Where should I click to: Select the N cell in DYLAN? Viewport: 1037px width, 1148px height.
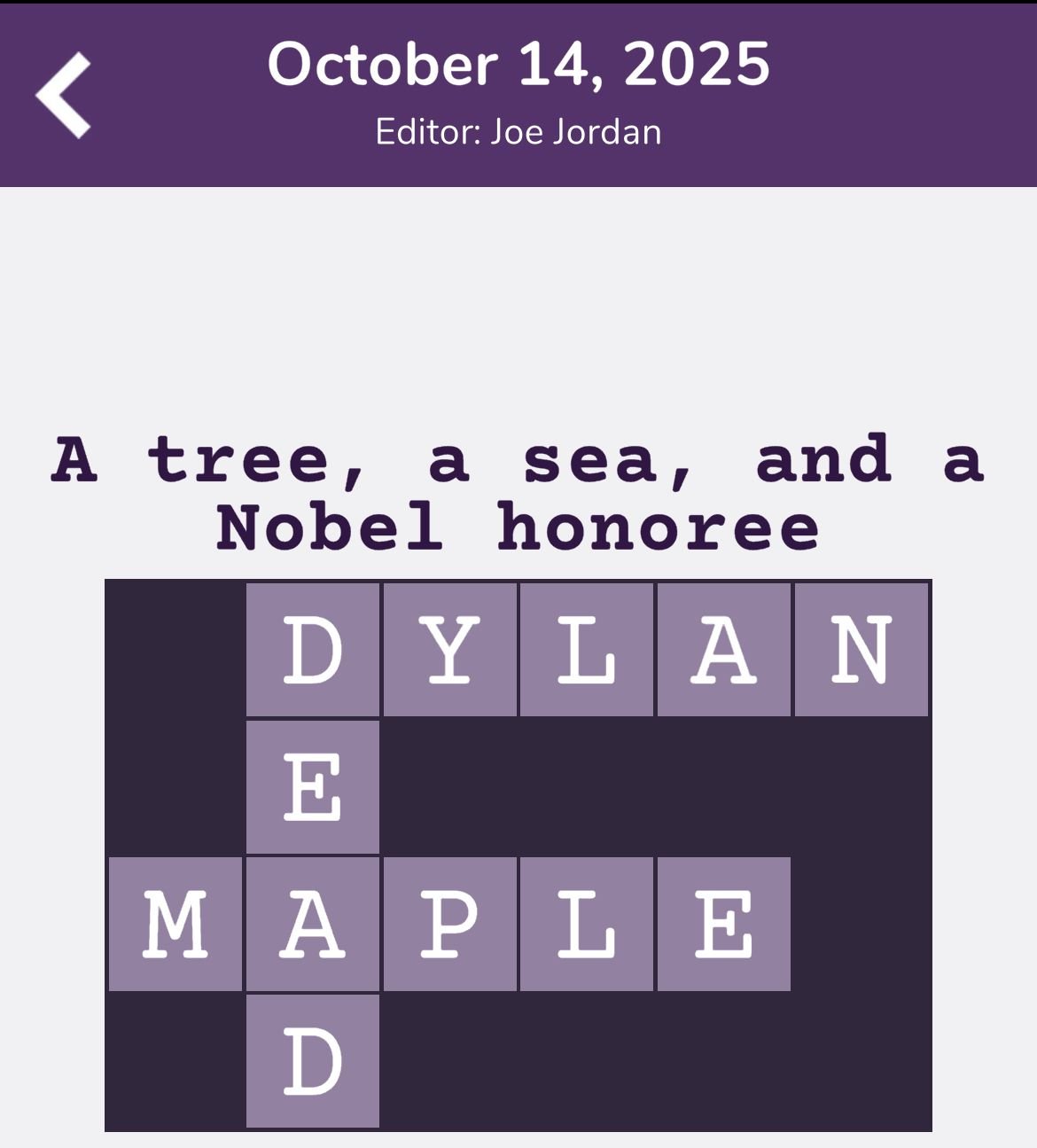(861, 650)
